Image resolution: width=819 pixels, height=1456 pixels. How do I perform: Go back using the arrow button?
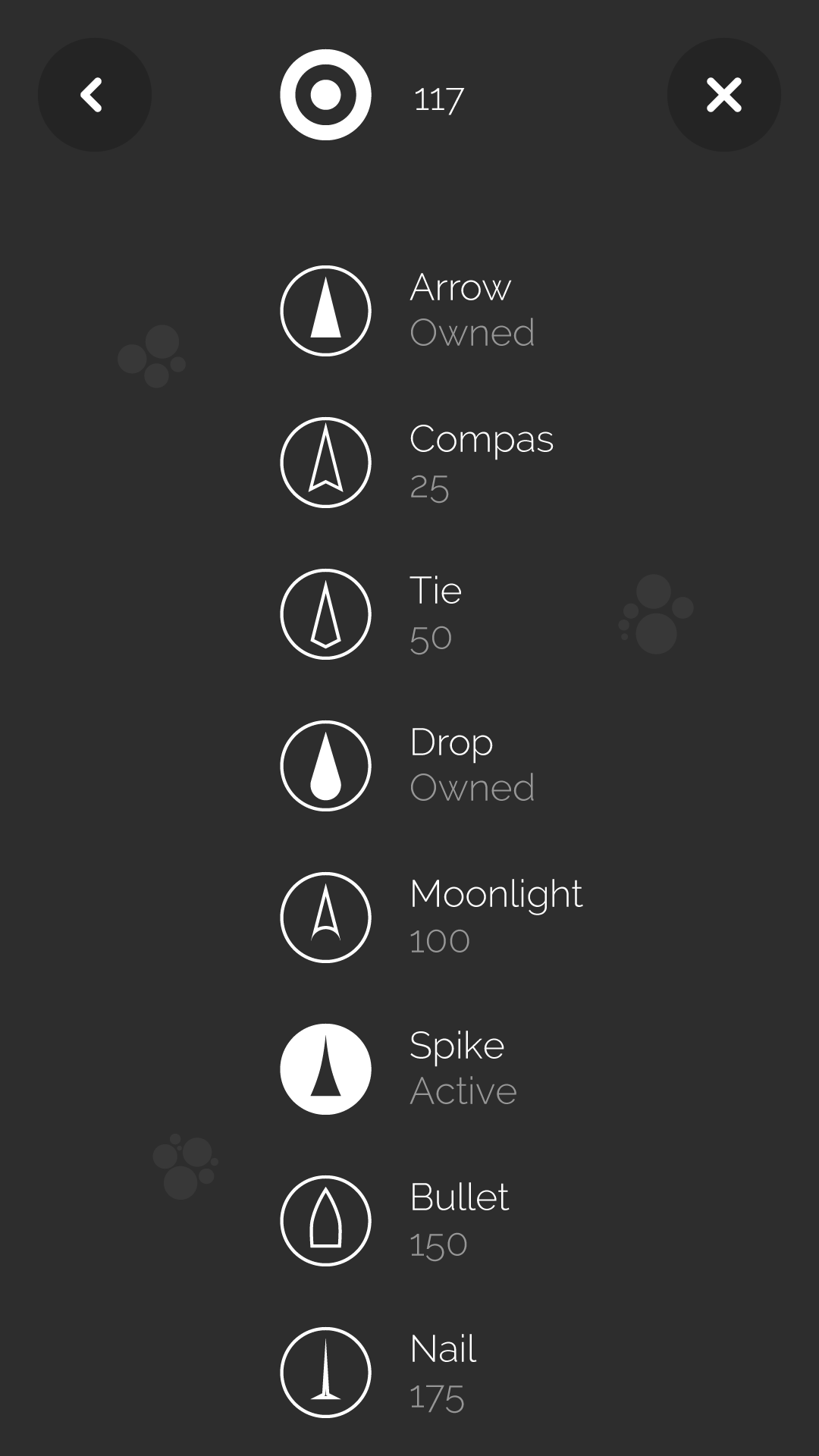click(94, 95)
